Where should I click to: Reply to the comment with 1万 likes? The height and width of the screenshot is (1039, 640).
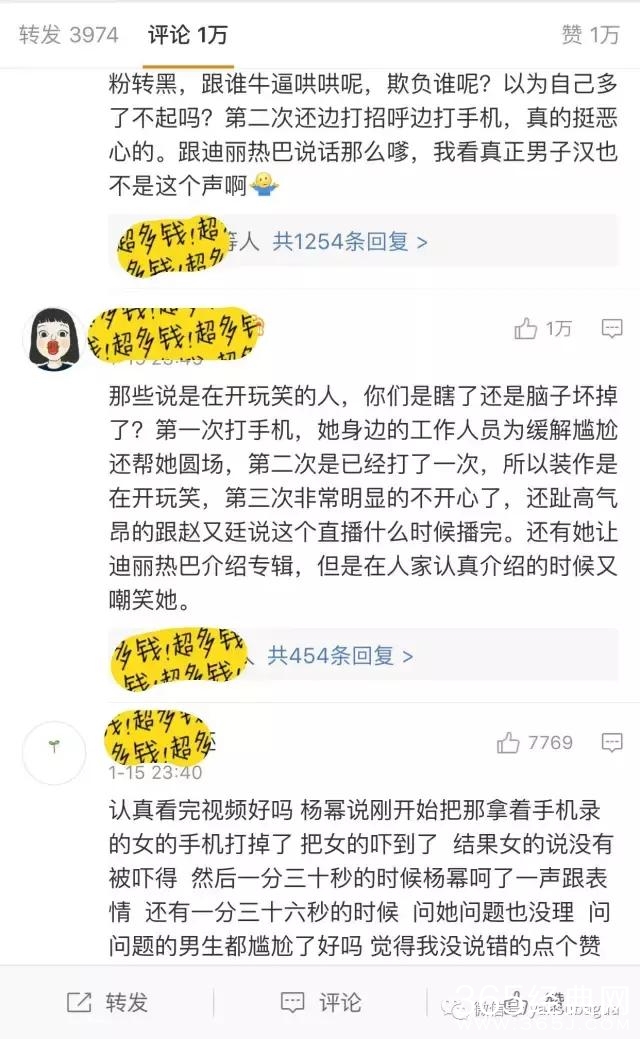click(x=611, y=328)
